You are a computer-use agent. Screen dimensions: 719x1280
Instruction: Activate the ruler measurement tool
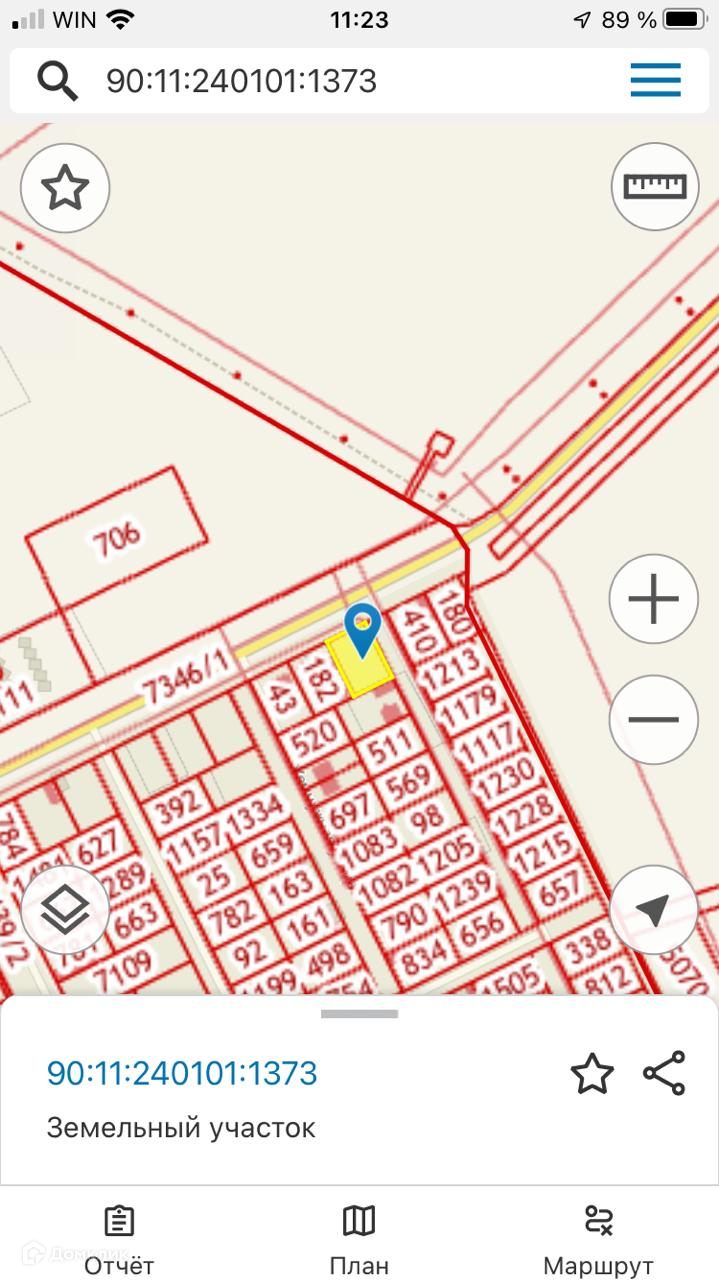(655, 187)
